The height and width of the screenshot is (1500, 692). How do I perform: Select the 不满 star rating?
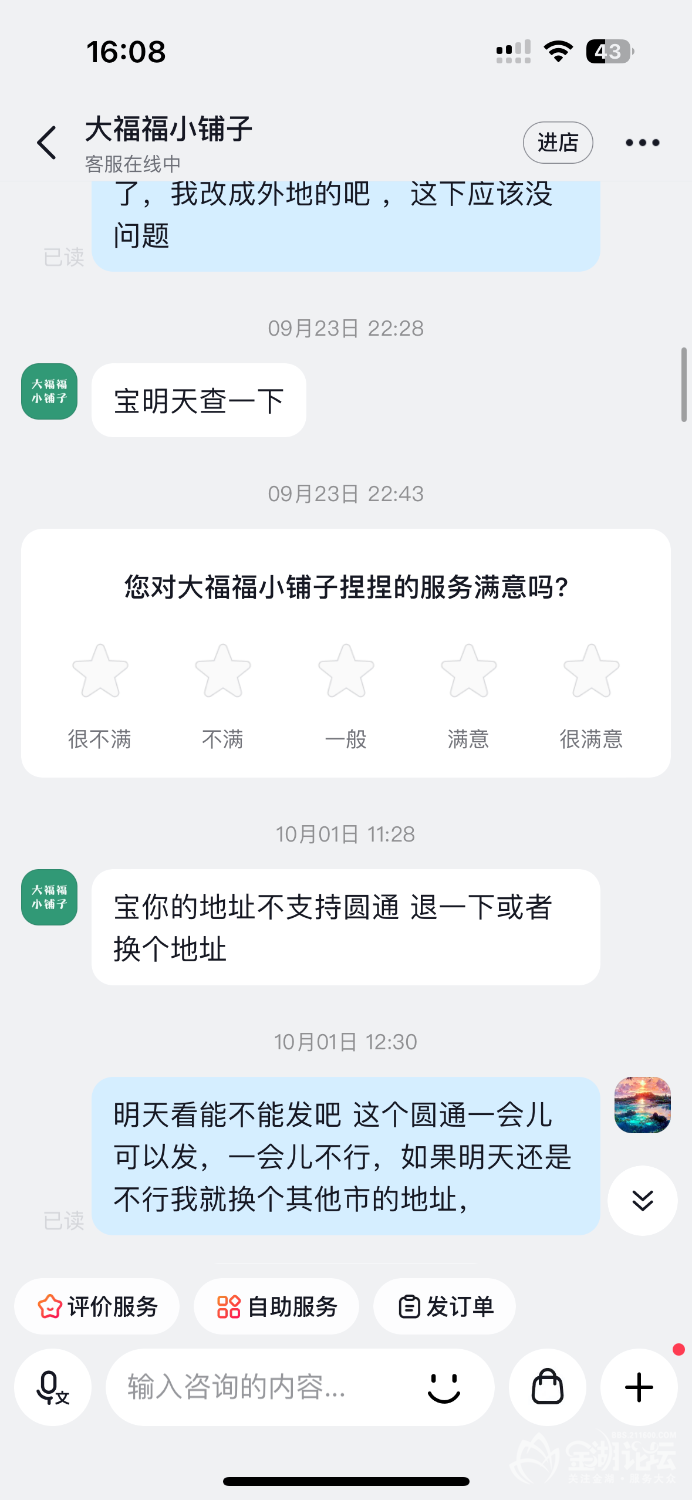tap(223, 671)
